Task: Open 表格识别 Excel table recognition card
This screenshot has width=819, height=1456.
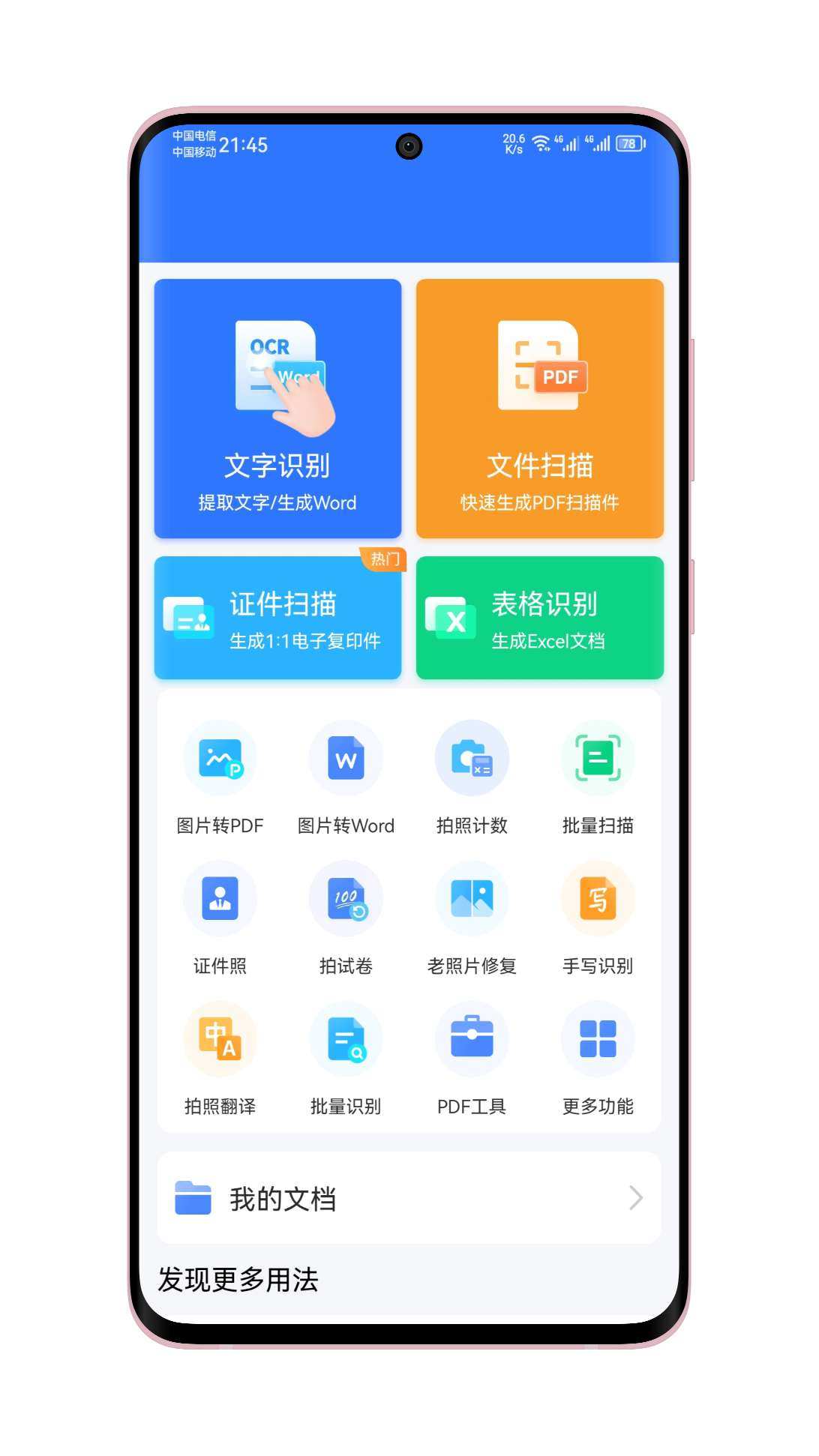Action: 539,619
